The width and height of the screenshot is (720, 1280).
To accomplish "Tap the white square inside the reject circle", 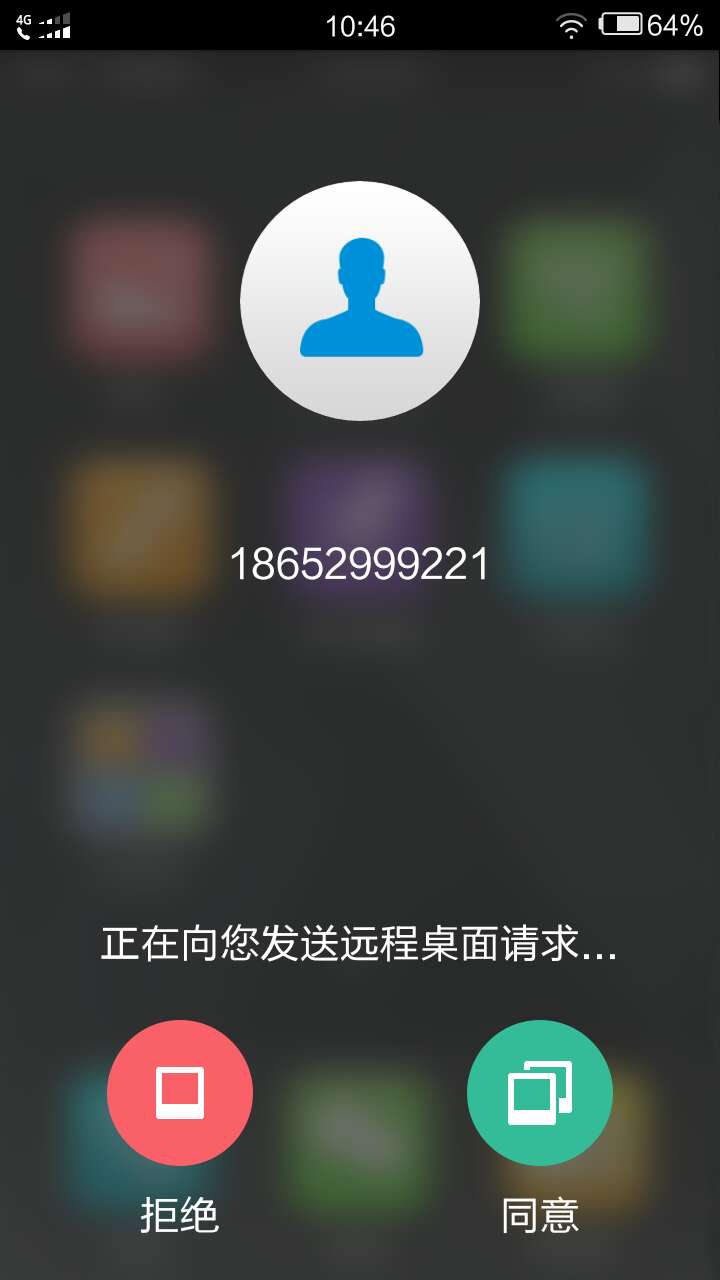I will pos(179,1093).
